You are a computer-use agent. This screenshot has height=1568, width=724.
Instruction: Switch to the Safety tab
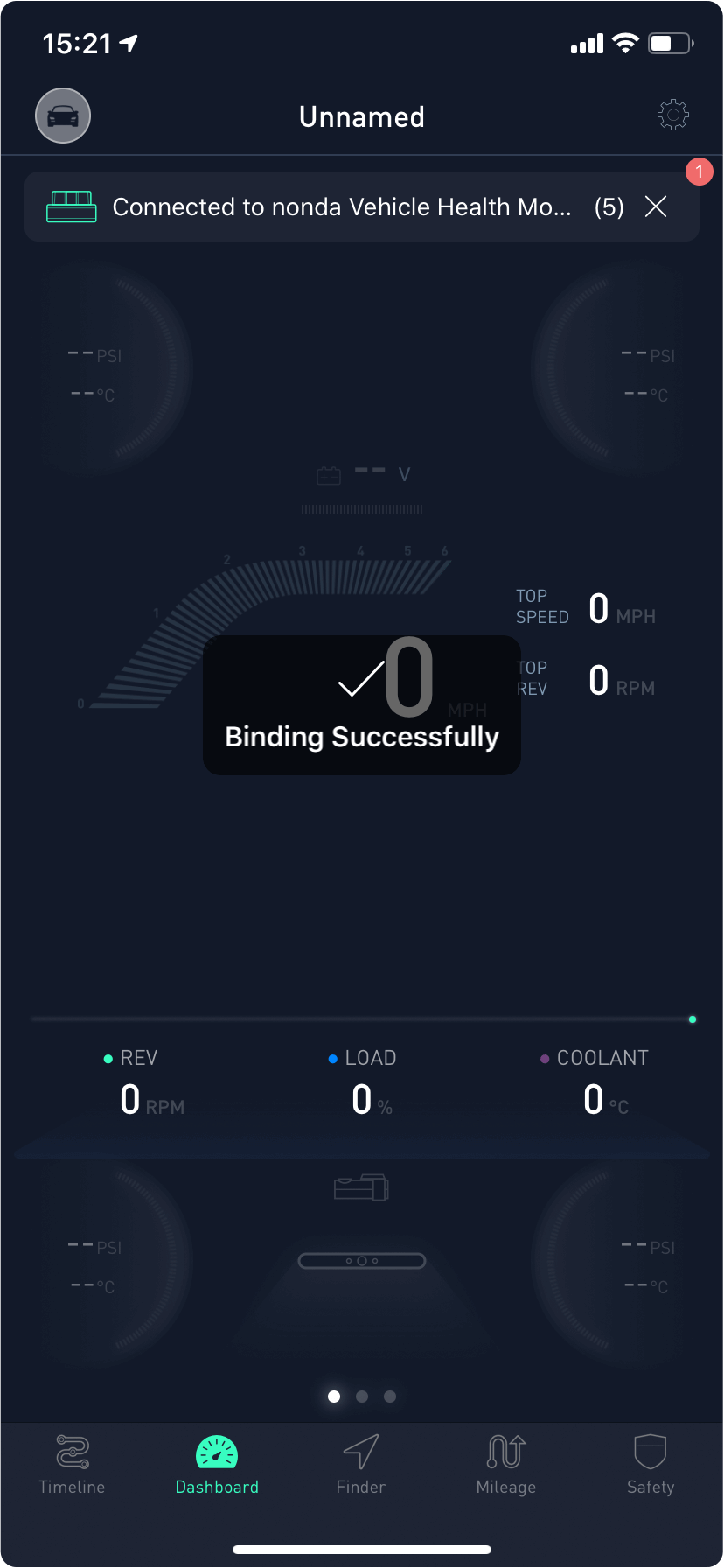click(x=651, y=1465)
